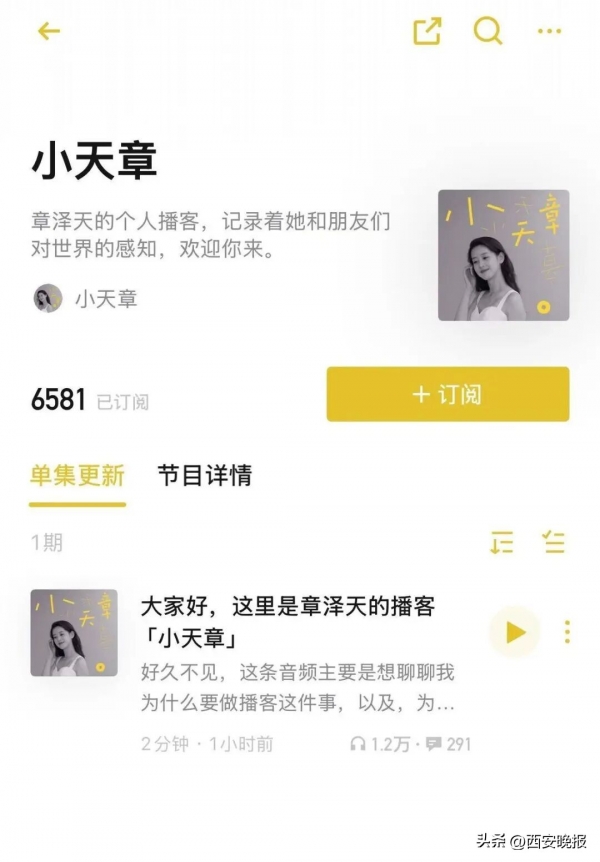Image resolution: width=600 pixels, height=862 pixels.
Task: Open the episode 大家好，这里是章泽天的播客「小天章」
Action: pyautogui.click(x=288, y=621)
